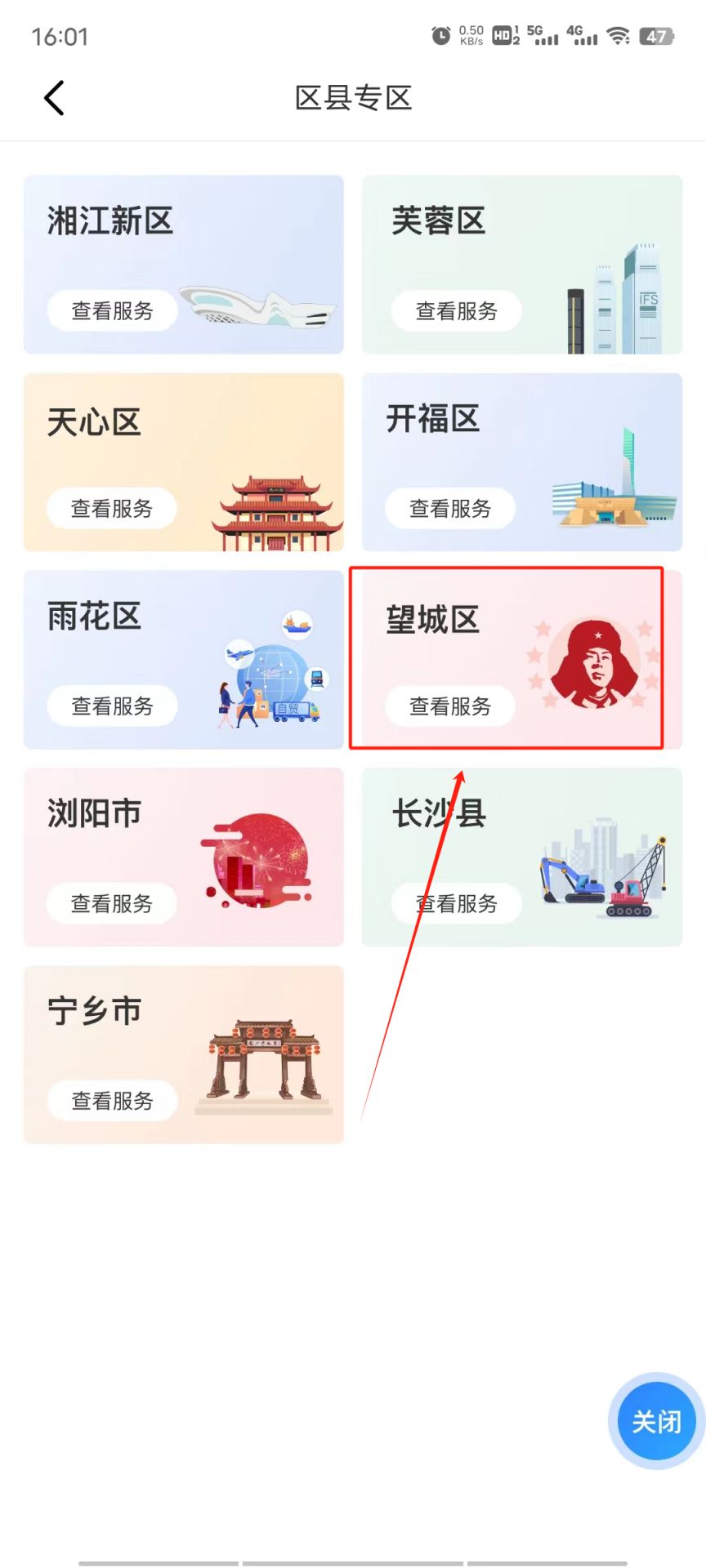Tap 查看服务 under 芙蓉区
Viewport: 706px width, 1568px height.
point(456,311)
